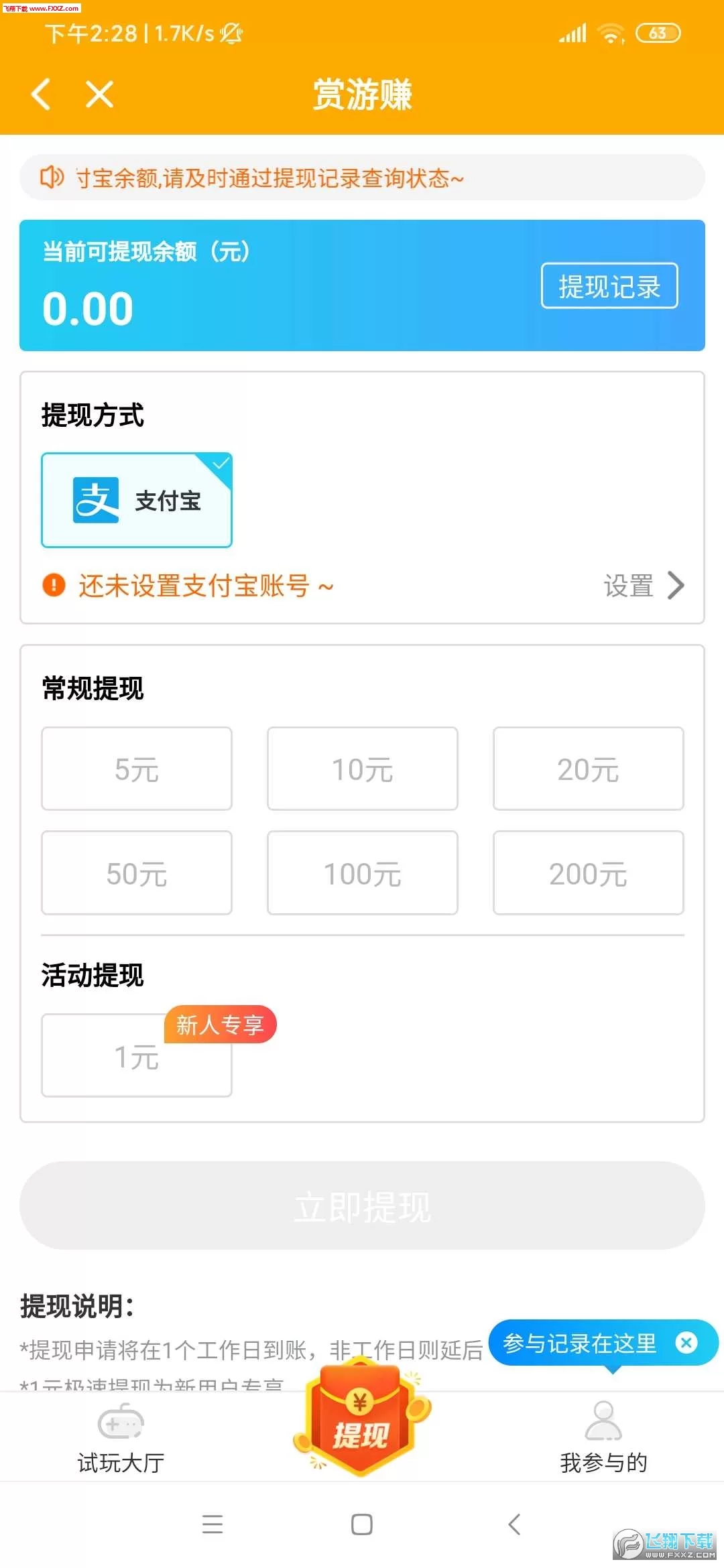
Task: Go back using the header arrow
Action: point(42,94)
